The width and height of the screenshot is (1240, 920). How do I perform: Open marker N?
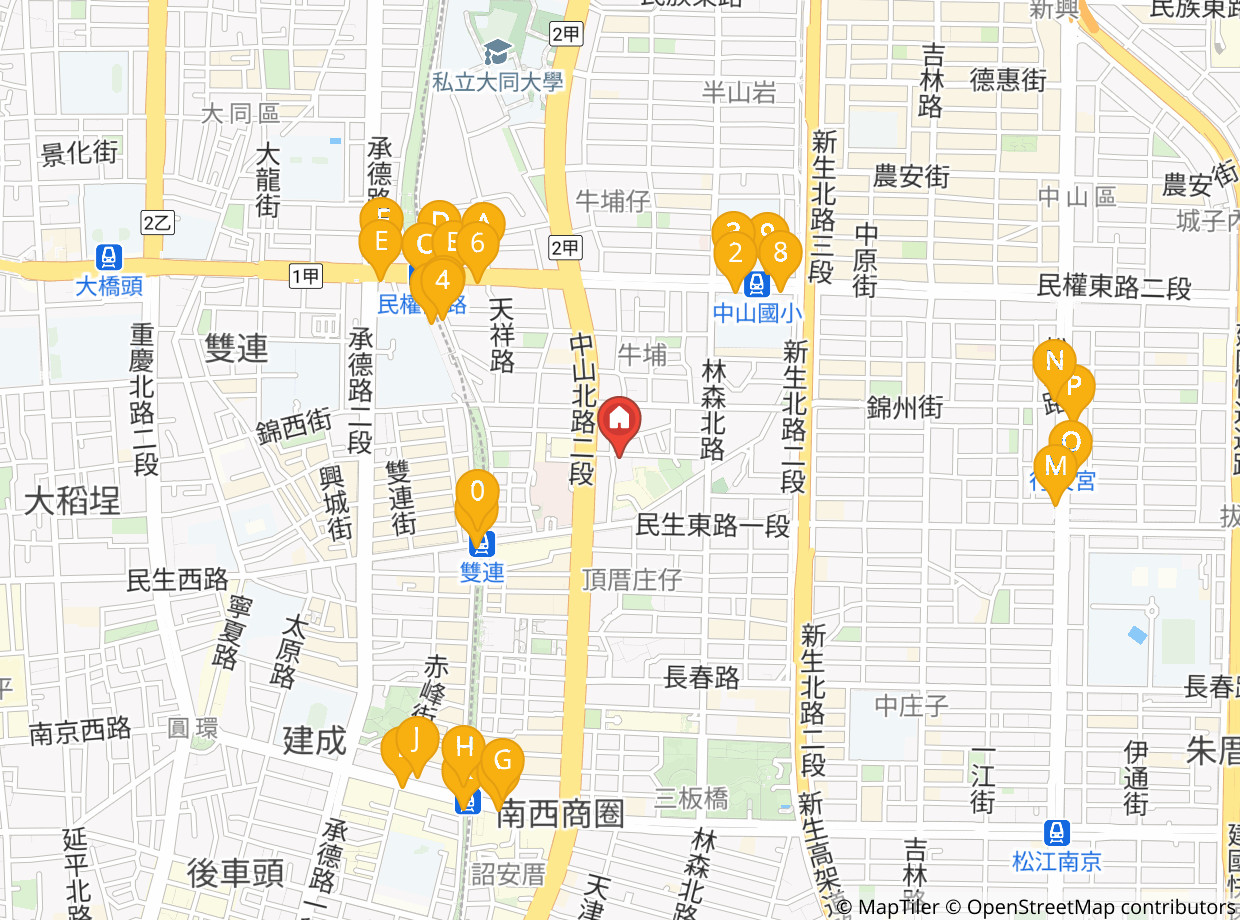(x=1054, y=363)
